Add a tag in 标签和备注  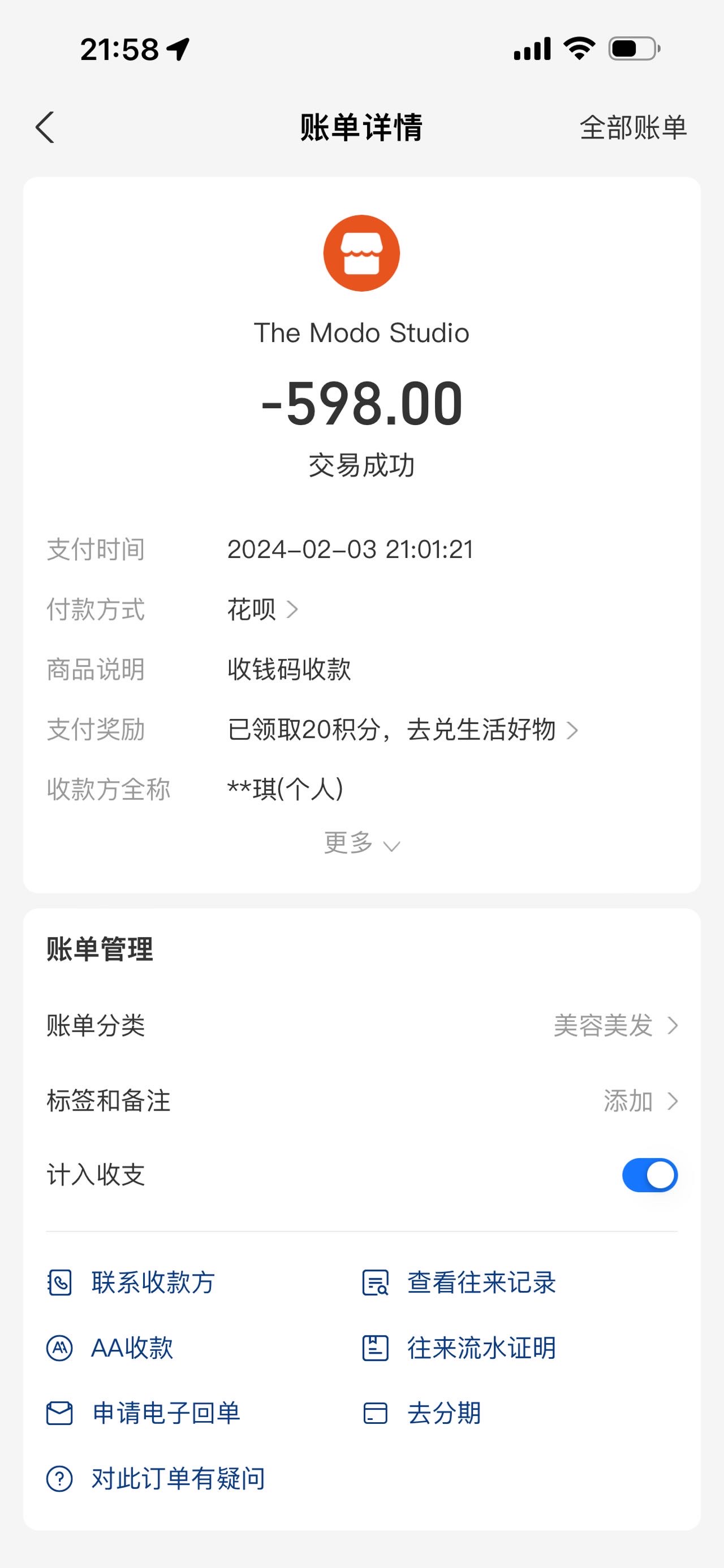click(x=361, y=1101)
